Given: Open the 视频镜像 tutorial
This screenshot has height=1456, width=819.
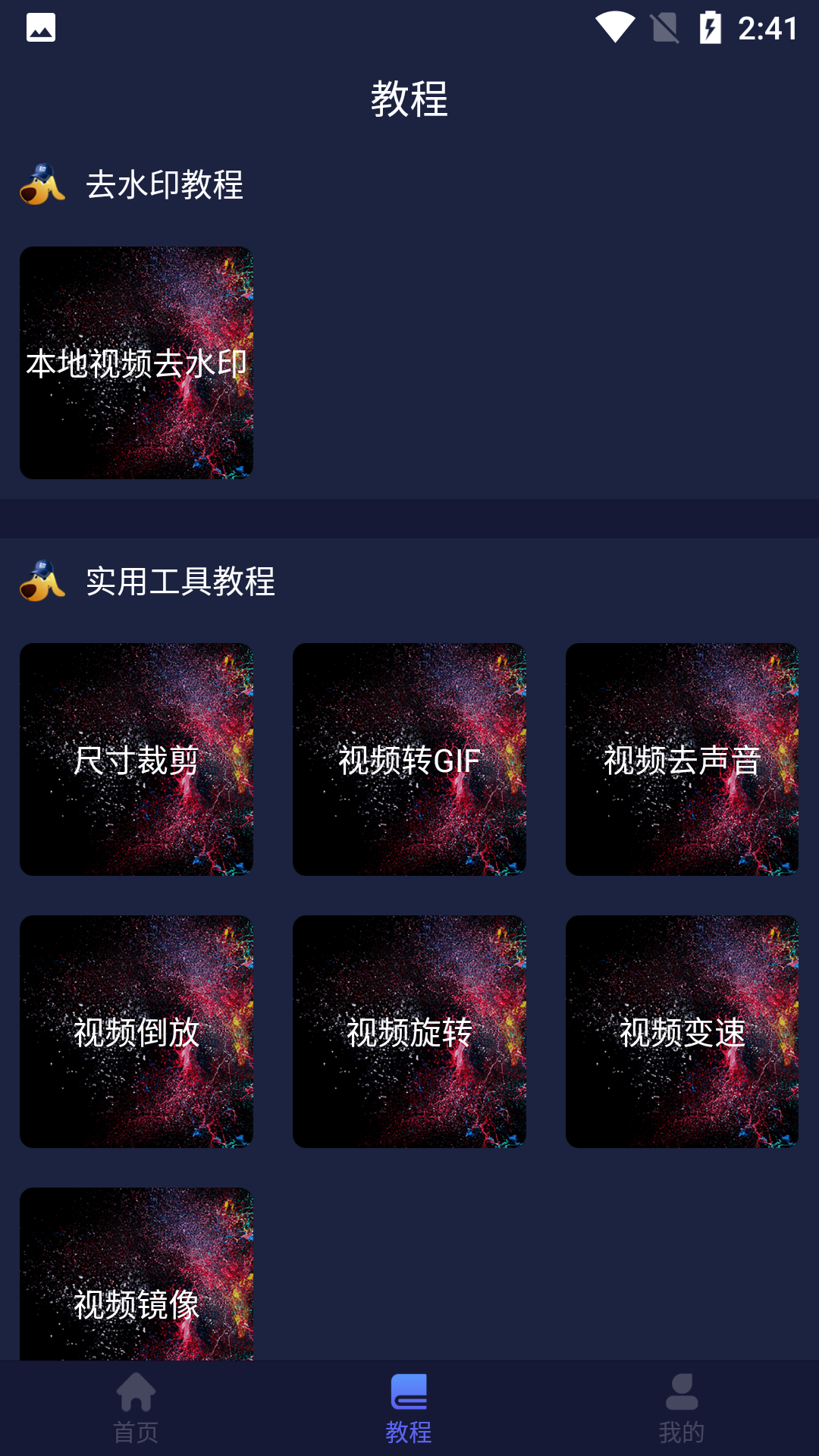Looking at the screenshot, I should 136,1282.
